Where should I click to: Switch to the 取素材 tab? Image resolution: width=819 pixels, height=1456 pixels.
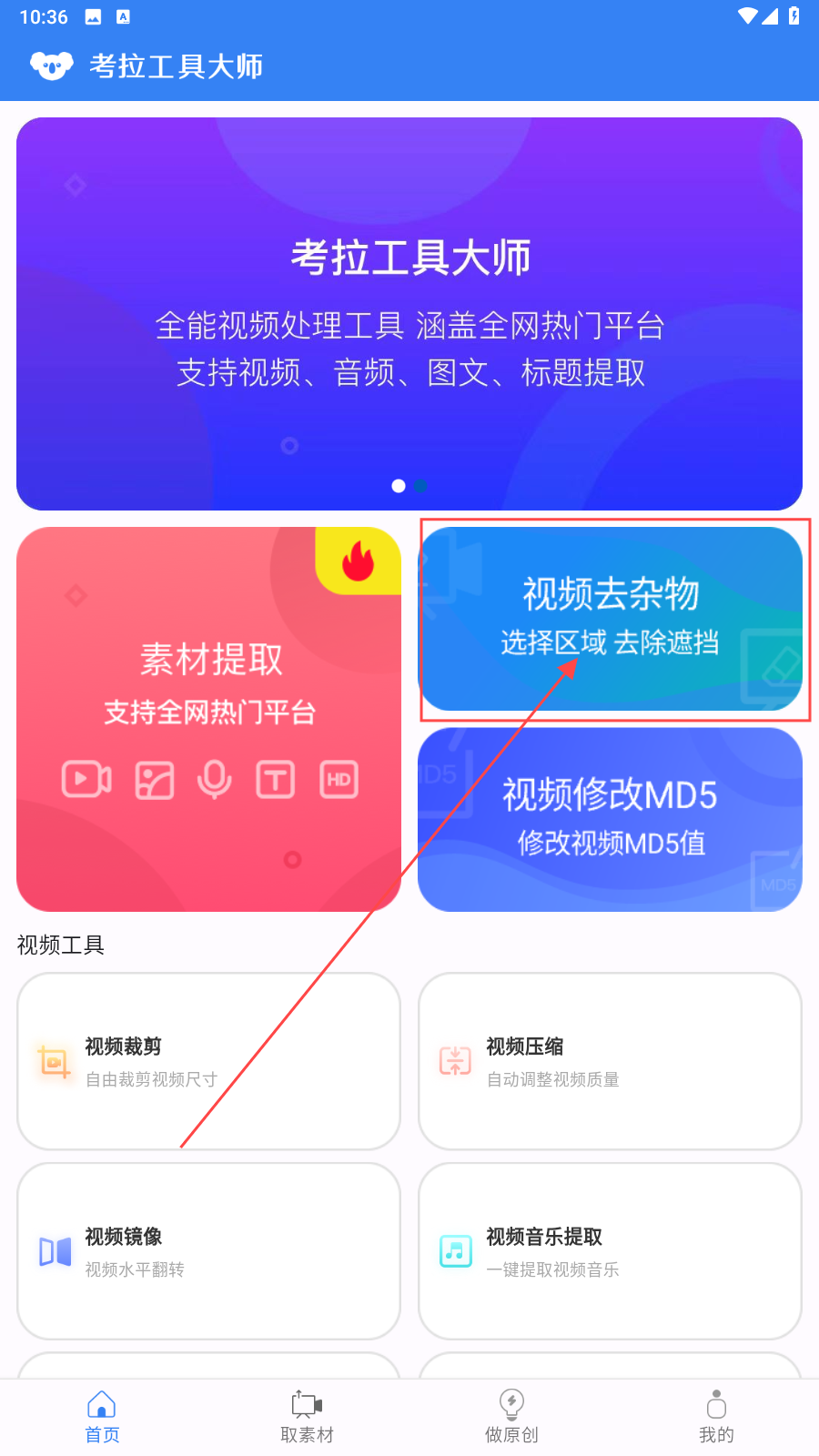(x=307, y=1417)
